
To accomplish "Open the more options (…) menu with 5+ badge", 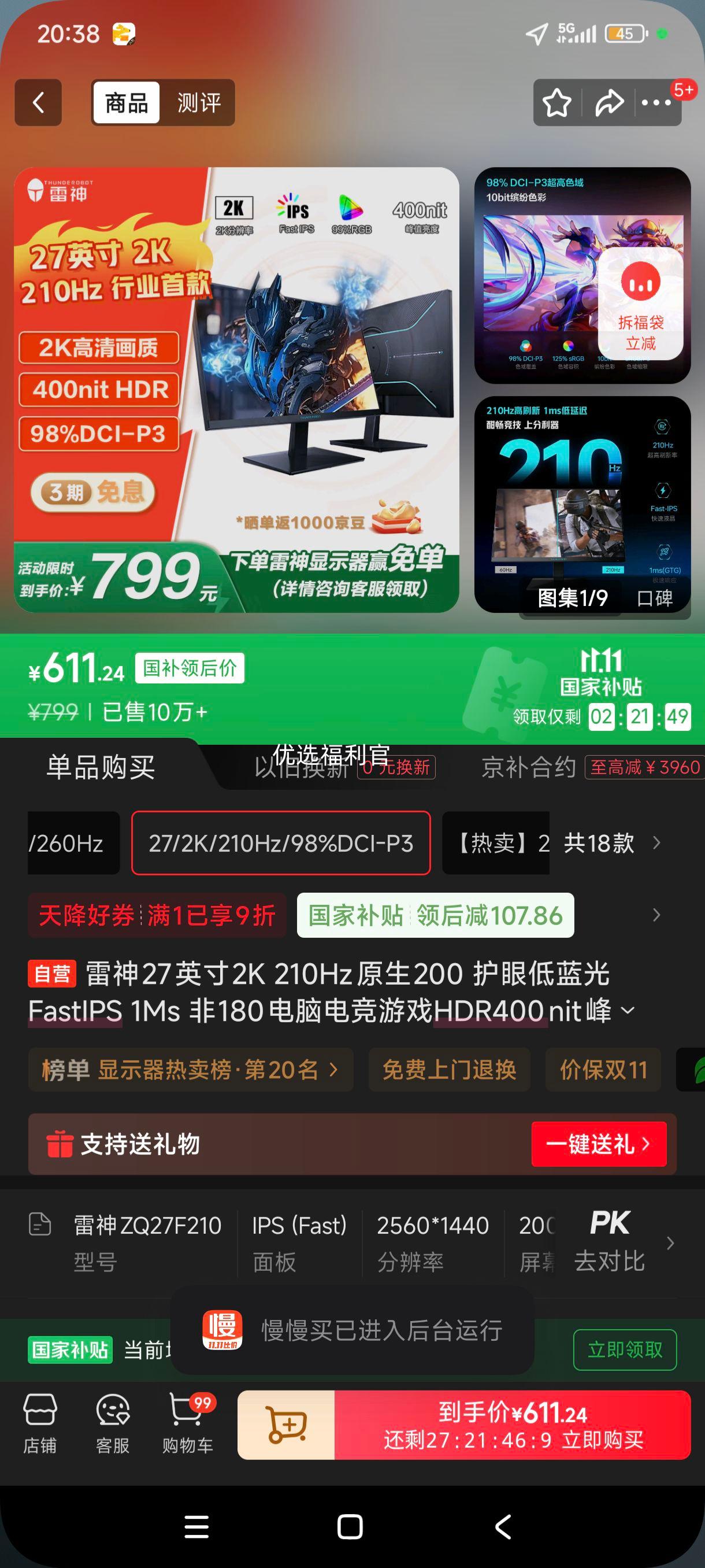I will click(x=655, y=103).
